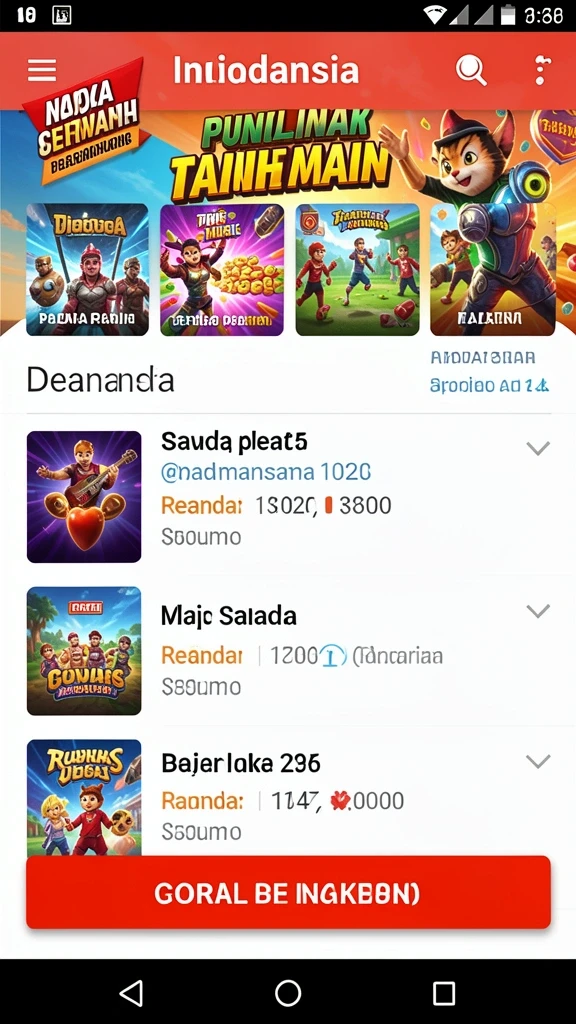The image size is (576, 1024).
Task: Open the green field soccer game tile
Action: click(357, 269)
